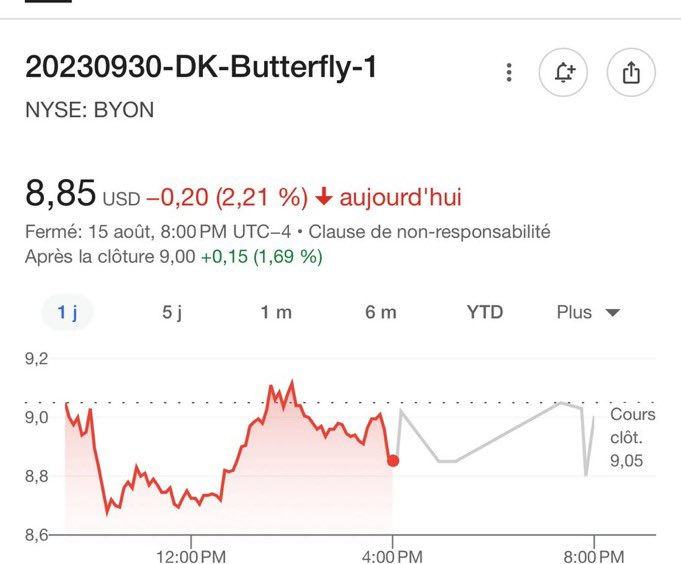Screen dimensions: 681x564
Task: Show the 1 m chart range
Action: pos(276,312)
